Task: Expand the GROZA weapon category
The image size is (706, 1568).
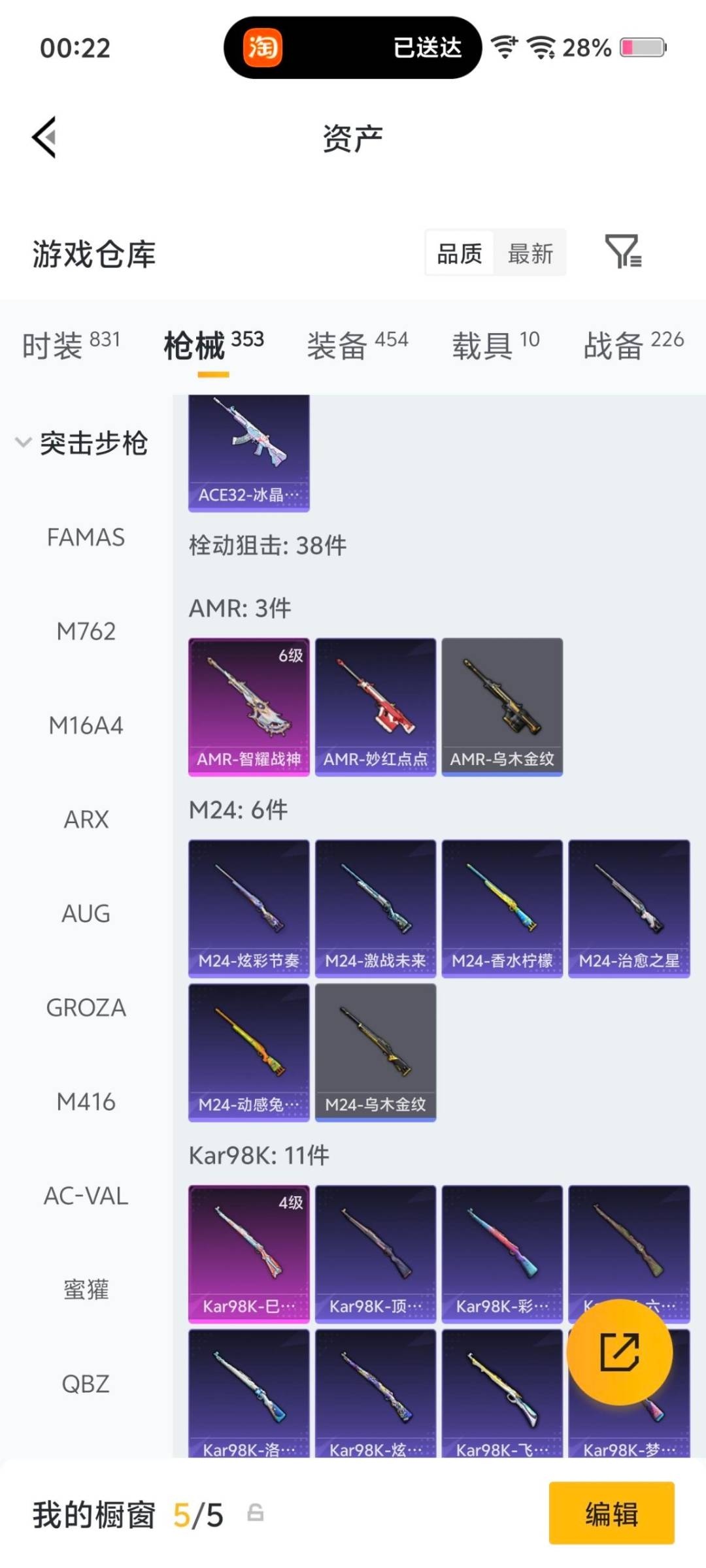Action: (86, 1008)
